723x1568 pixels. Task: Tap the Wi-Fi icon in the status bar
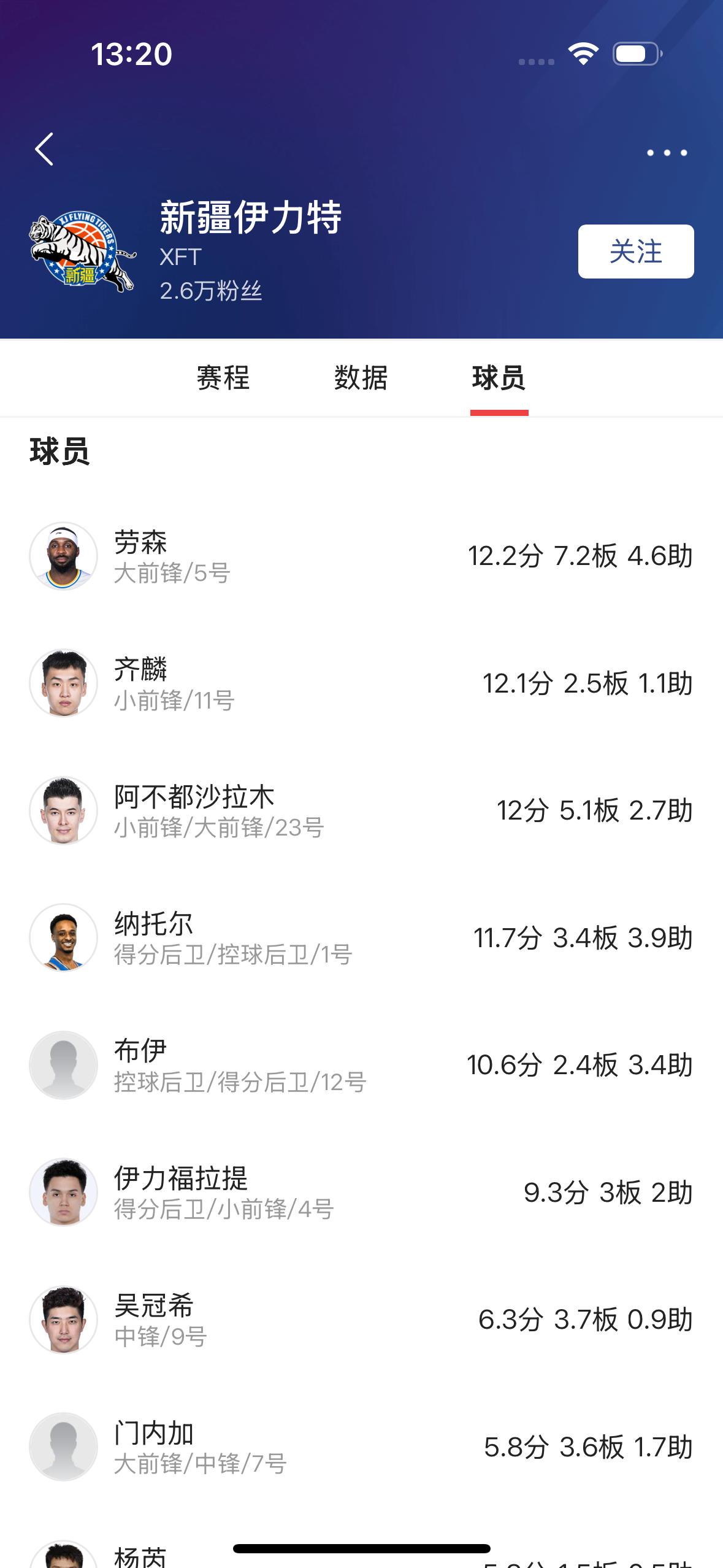tap(581, 55)
